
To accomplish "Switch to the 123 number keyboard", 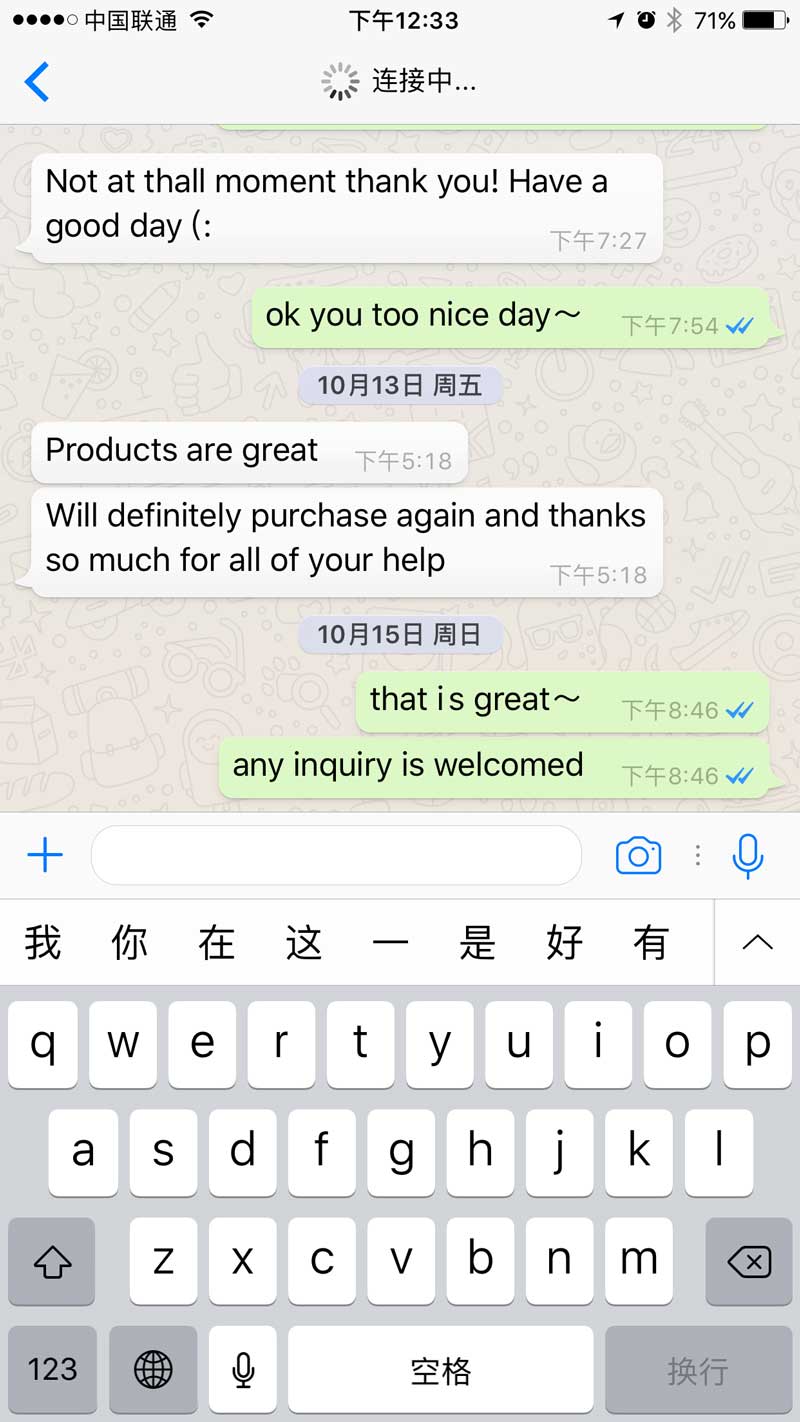I will click(x=52, y=1369).
